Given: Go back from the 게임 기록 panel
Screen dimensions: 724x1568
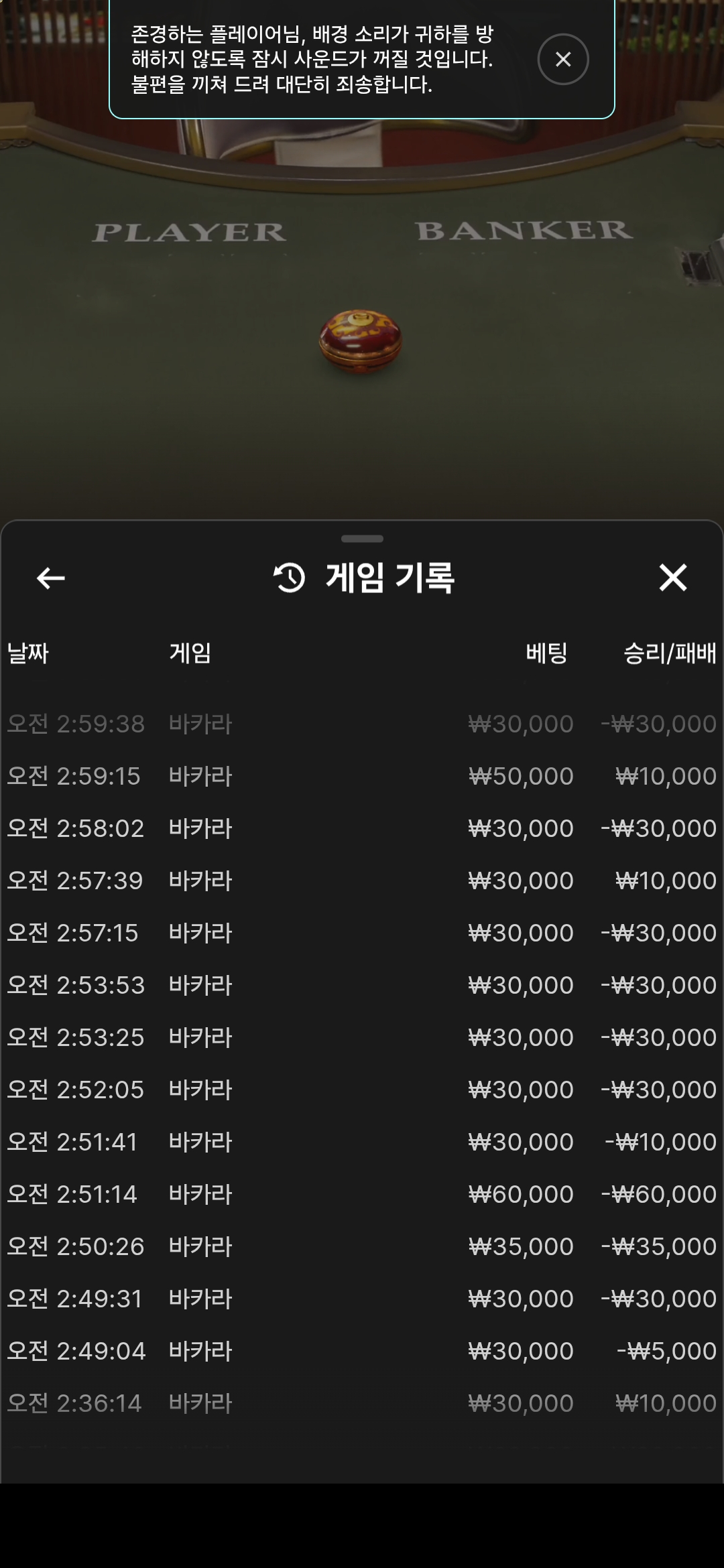Looking at the screenshot, I should coord(51,578).
